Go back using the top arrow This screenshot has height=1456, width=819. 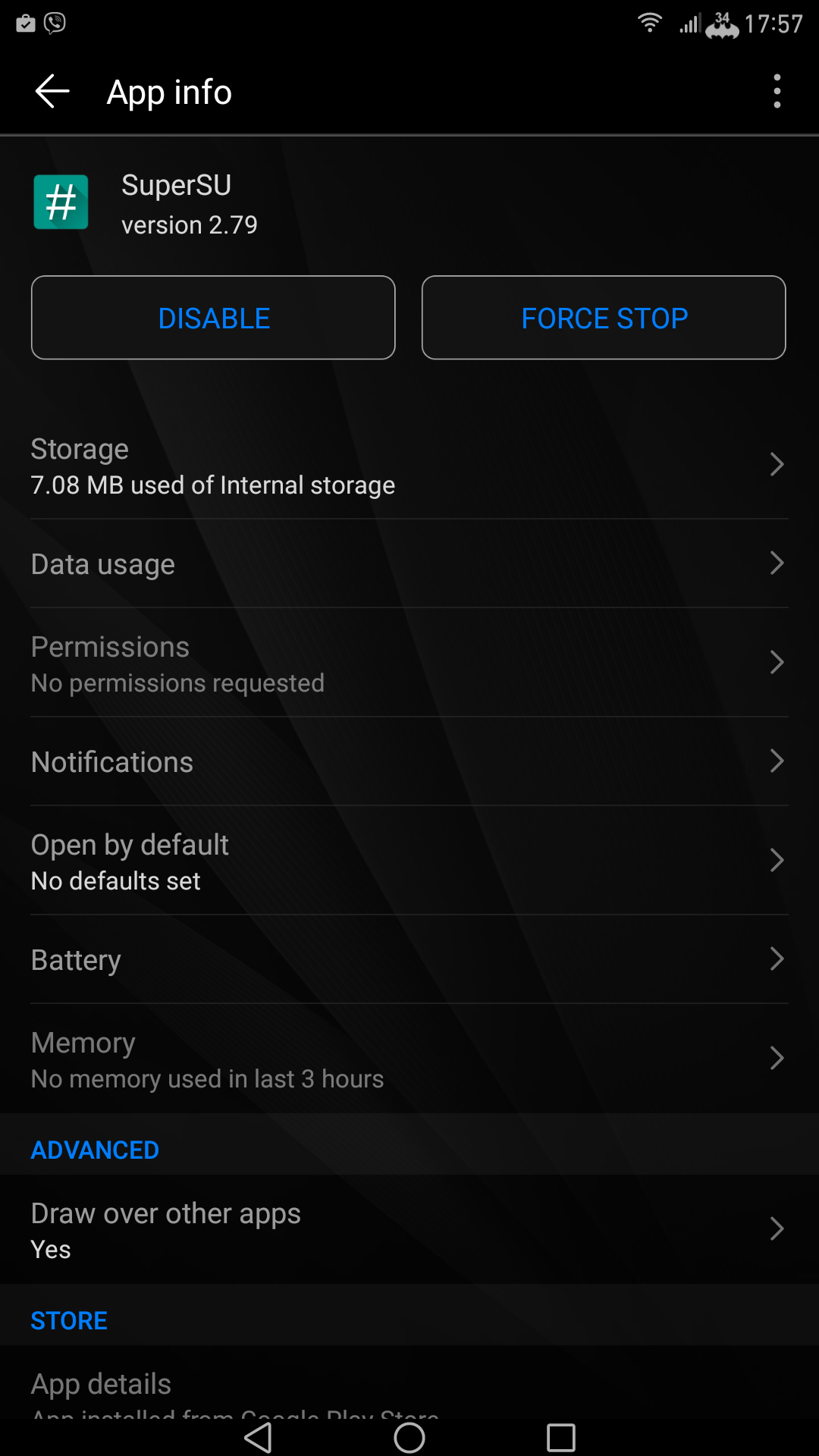point(52,92)
